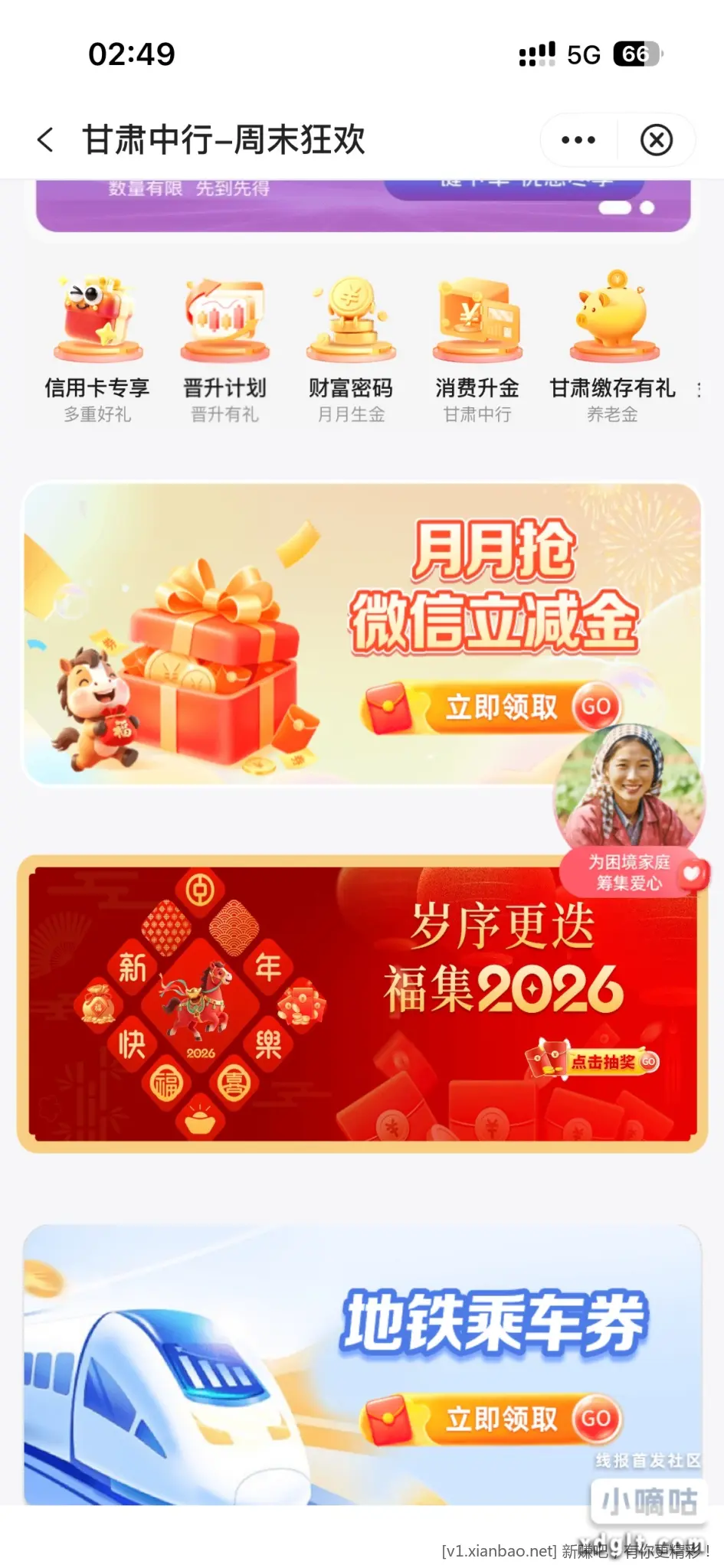Viewport: 724px width, 1568px height.
Task: Open the three-dot more menu
Action: pyautogui.click(x=578, y=140)
